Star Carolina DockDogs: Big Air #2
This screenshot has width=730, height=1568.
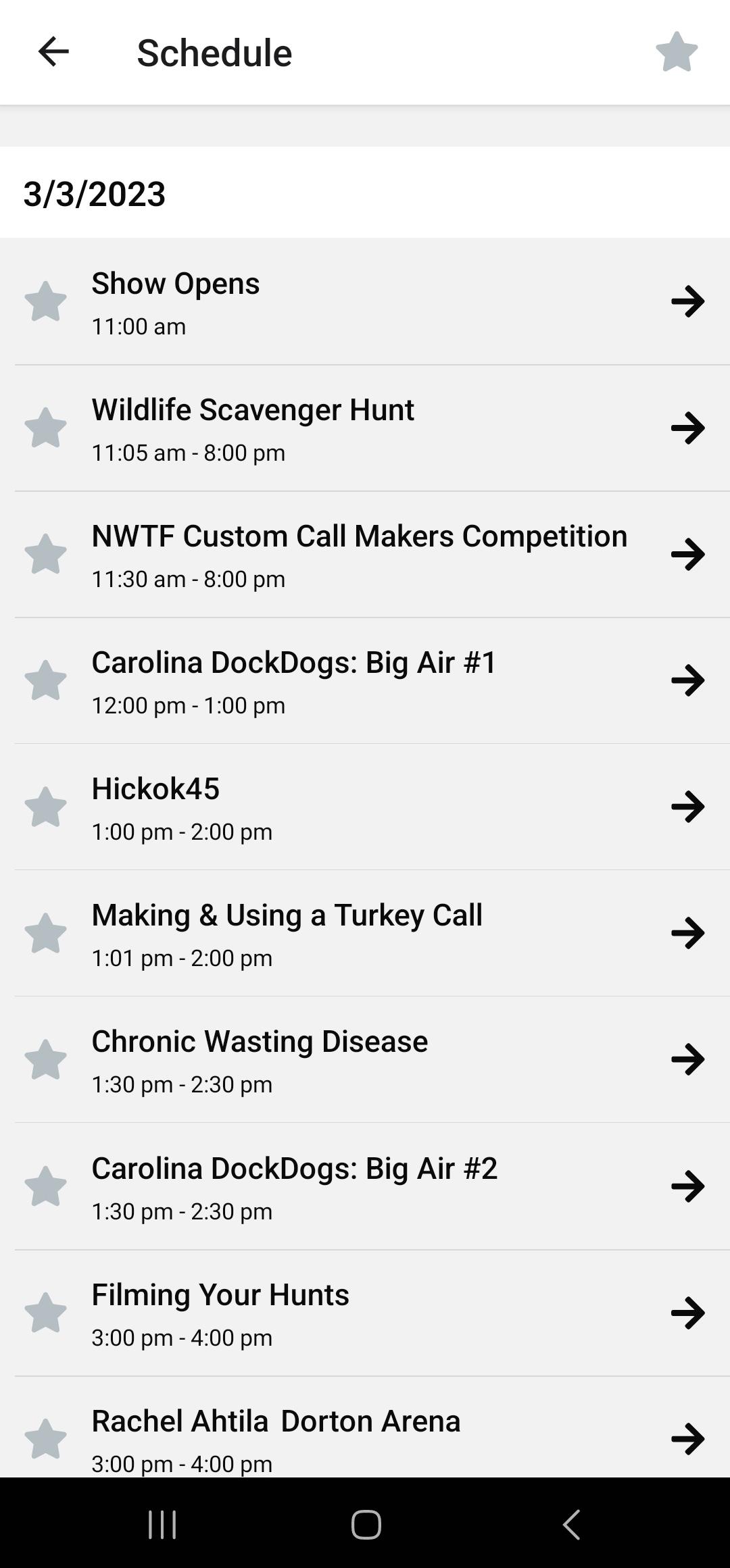[x=45, y=1186]
